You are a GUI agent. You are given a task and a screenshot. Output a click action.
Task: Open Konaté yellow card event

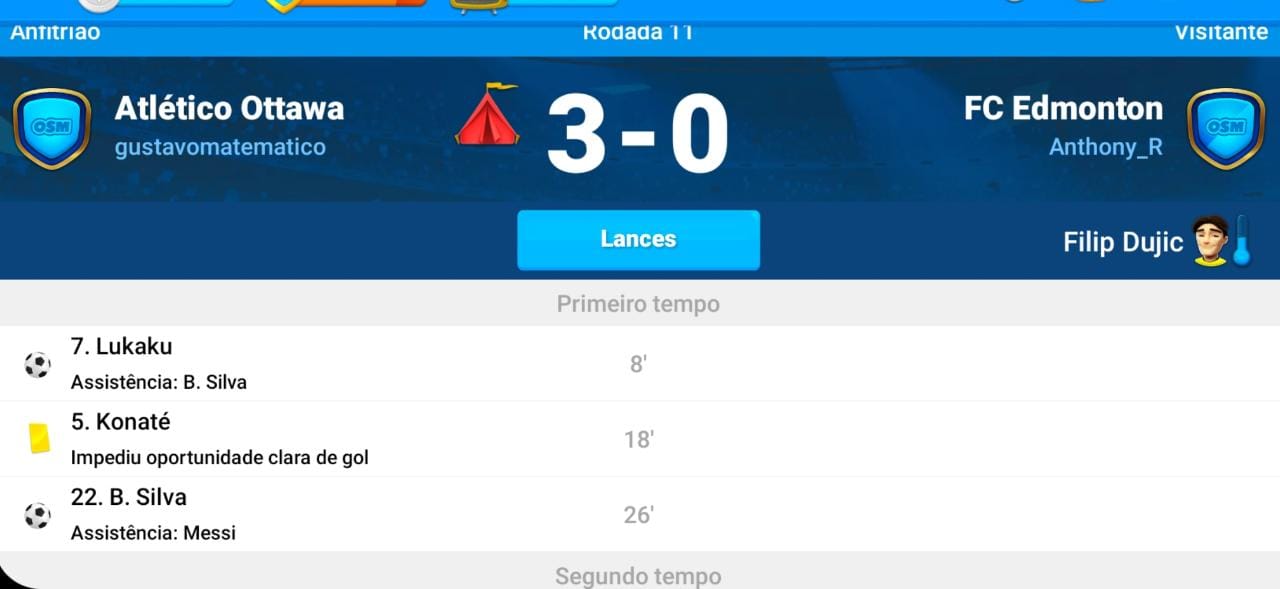(x=638, y=439)
